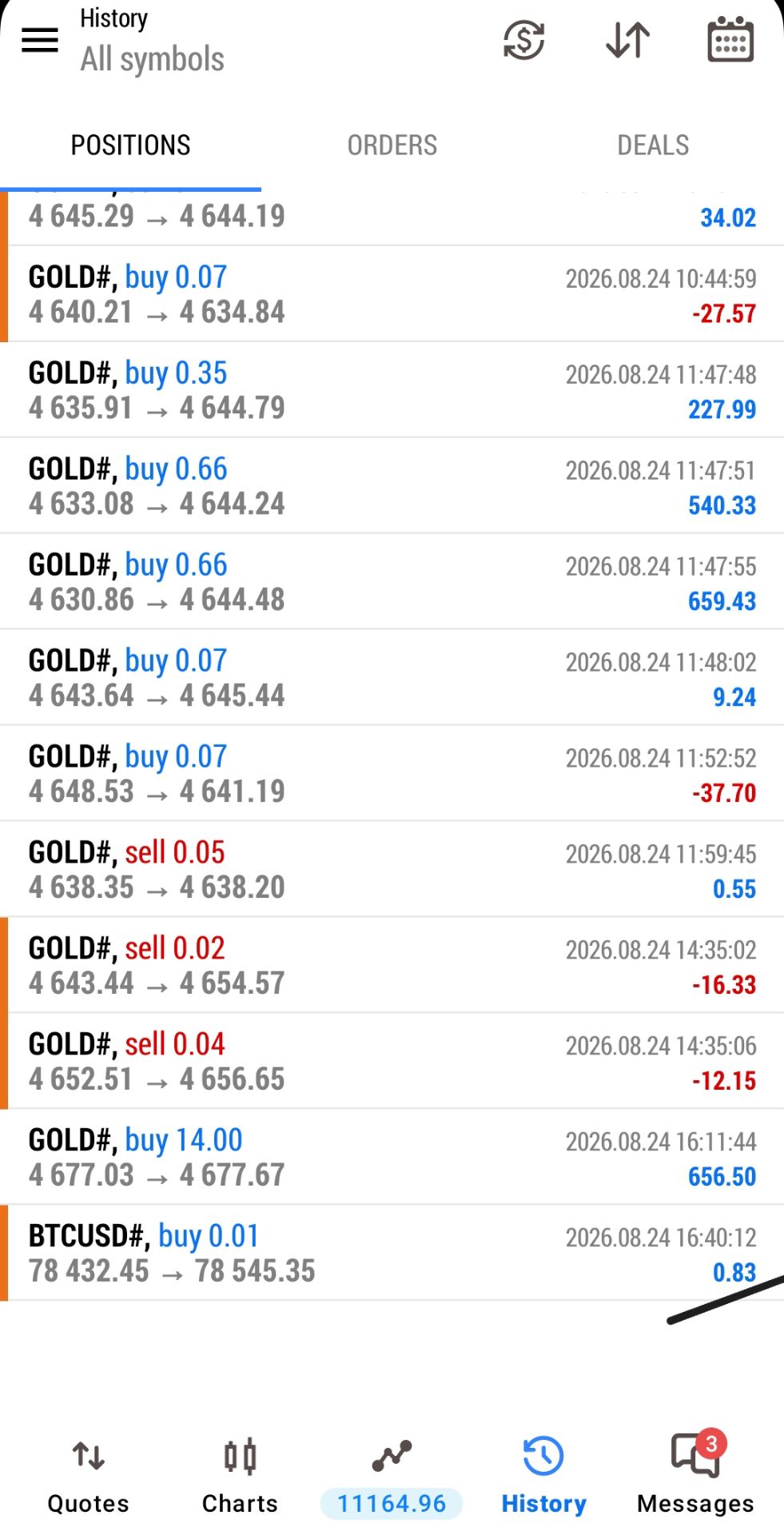
Task: Open the Charts section
Action: 240,1477
